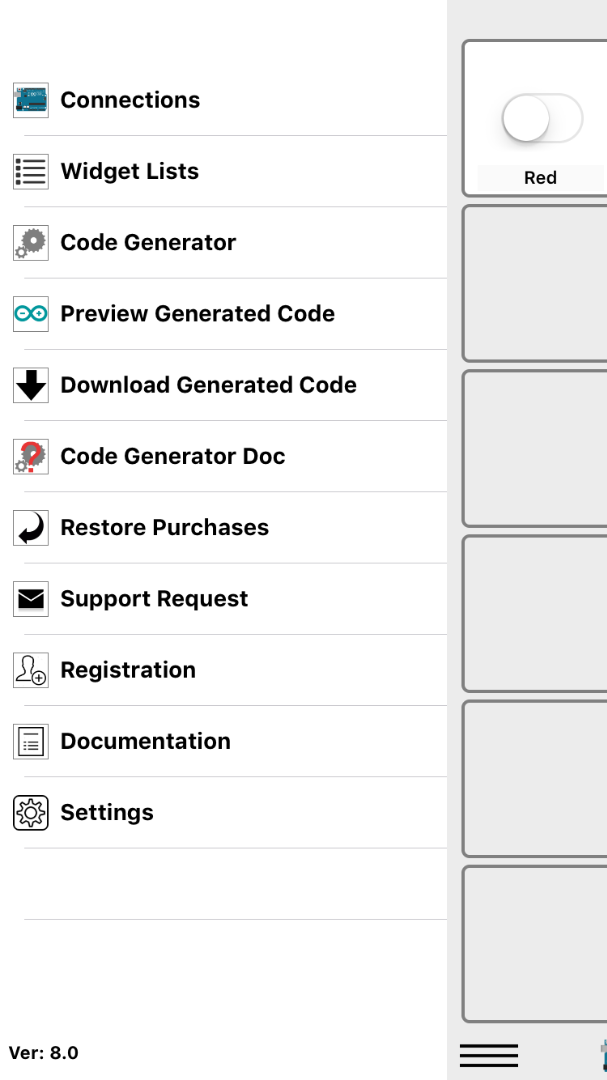Choose Restore Purchases

(164, 527)
